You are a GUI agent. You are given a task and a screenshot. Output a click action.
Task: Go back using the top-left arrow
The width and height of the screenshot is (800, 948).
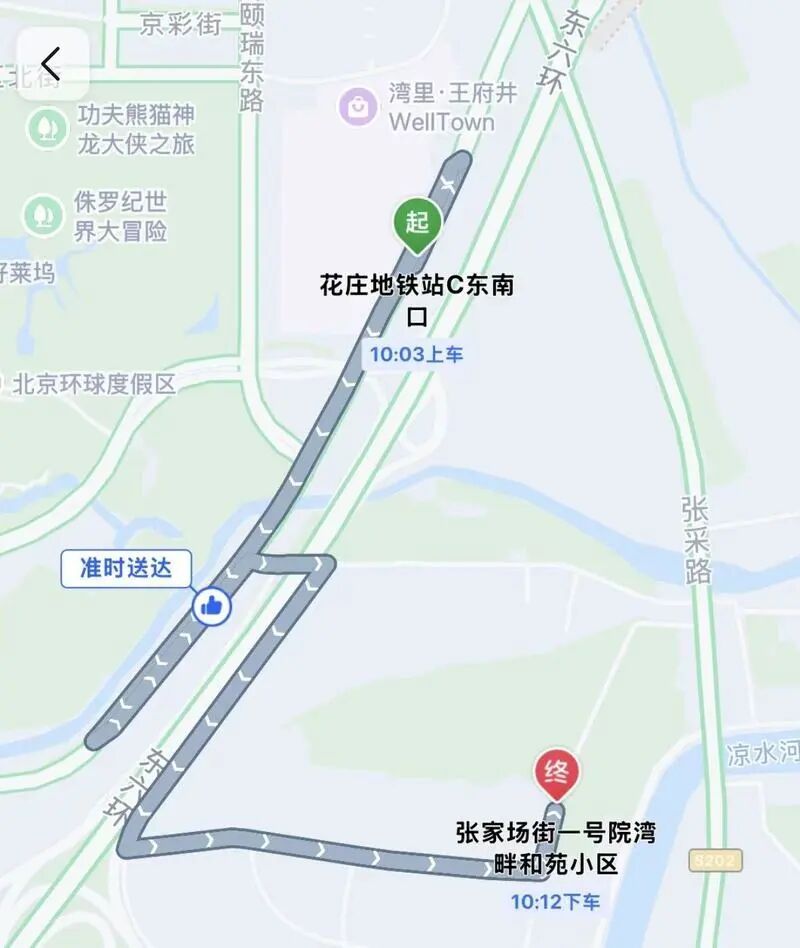tap(52, 64)
